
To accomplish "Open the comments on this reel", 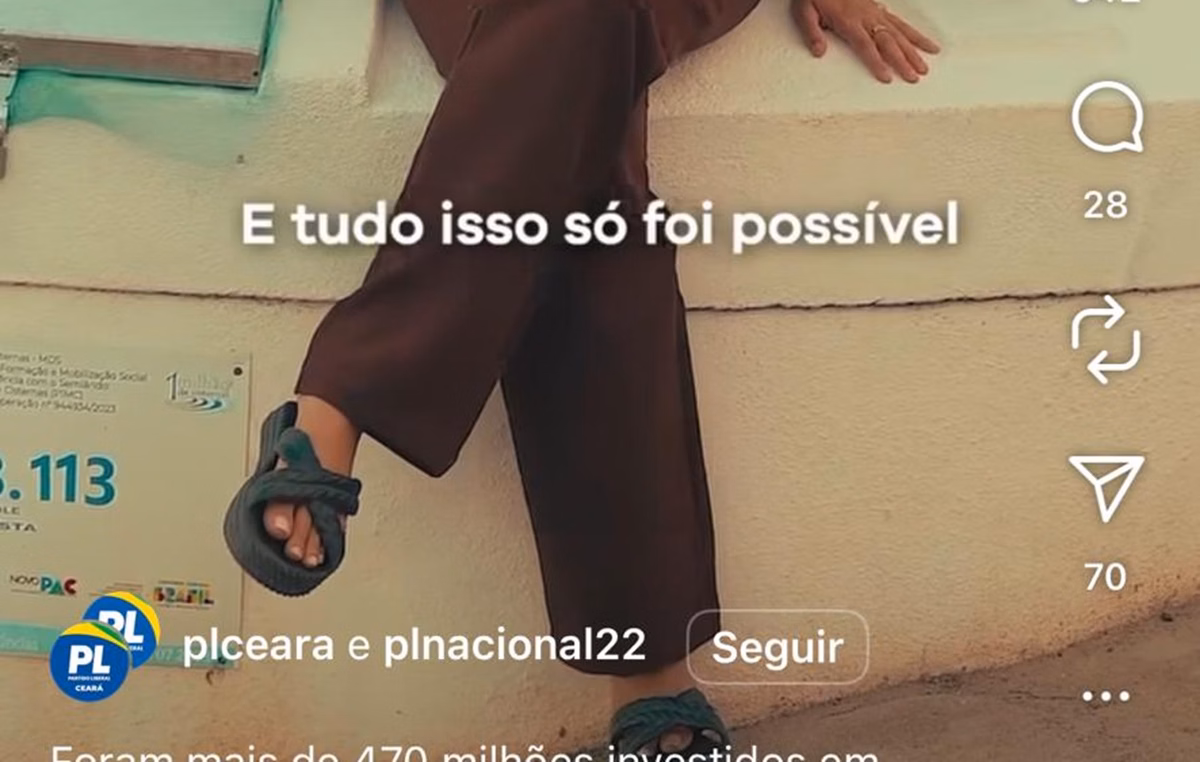I will (1106, 118).
